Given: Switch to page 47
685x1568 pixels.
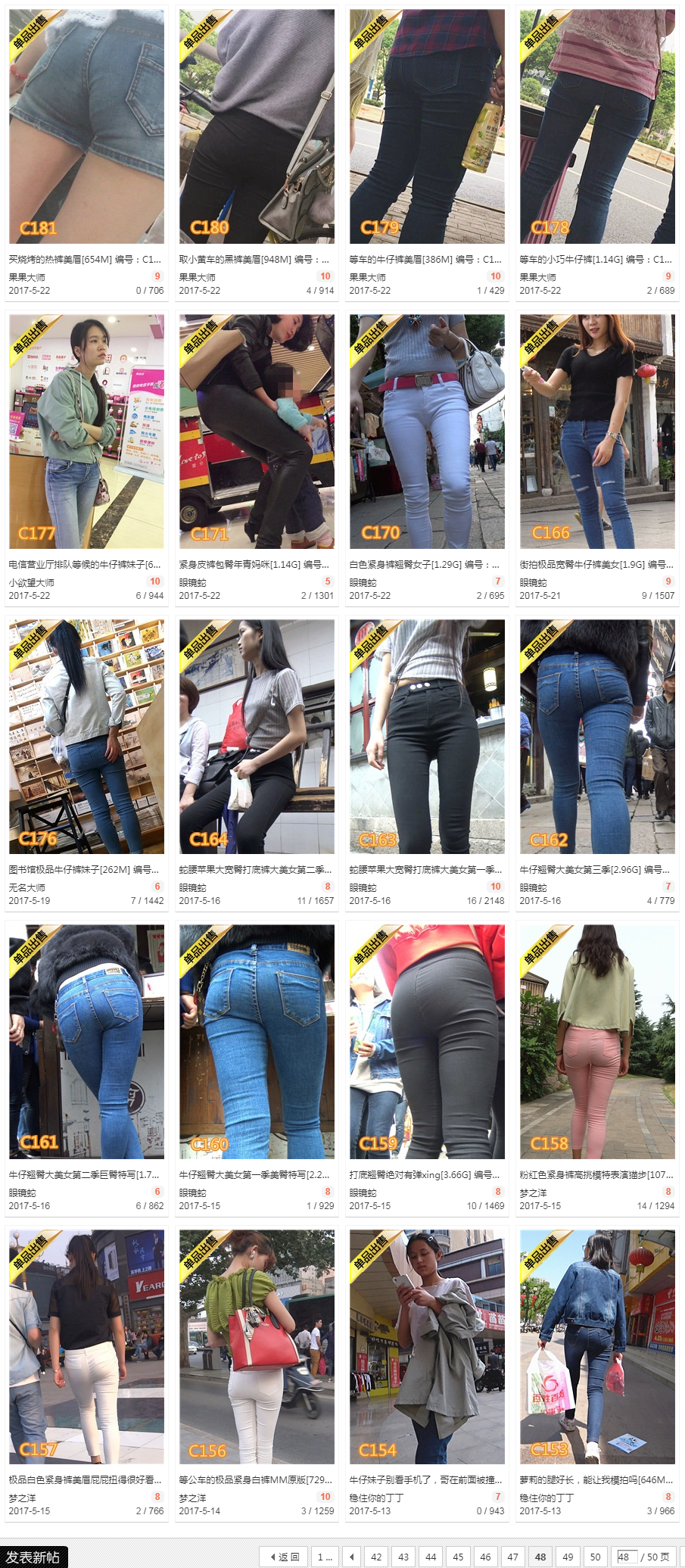Looking at the screenshot, I should (x=512, y=1557).
